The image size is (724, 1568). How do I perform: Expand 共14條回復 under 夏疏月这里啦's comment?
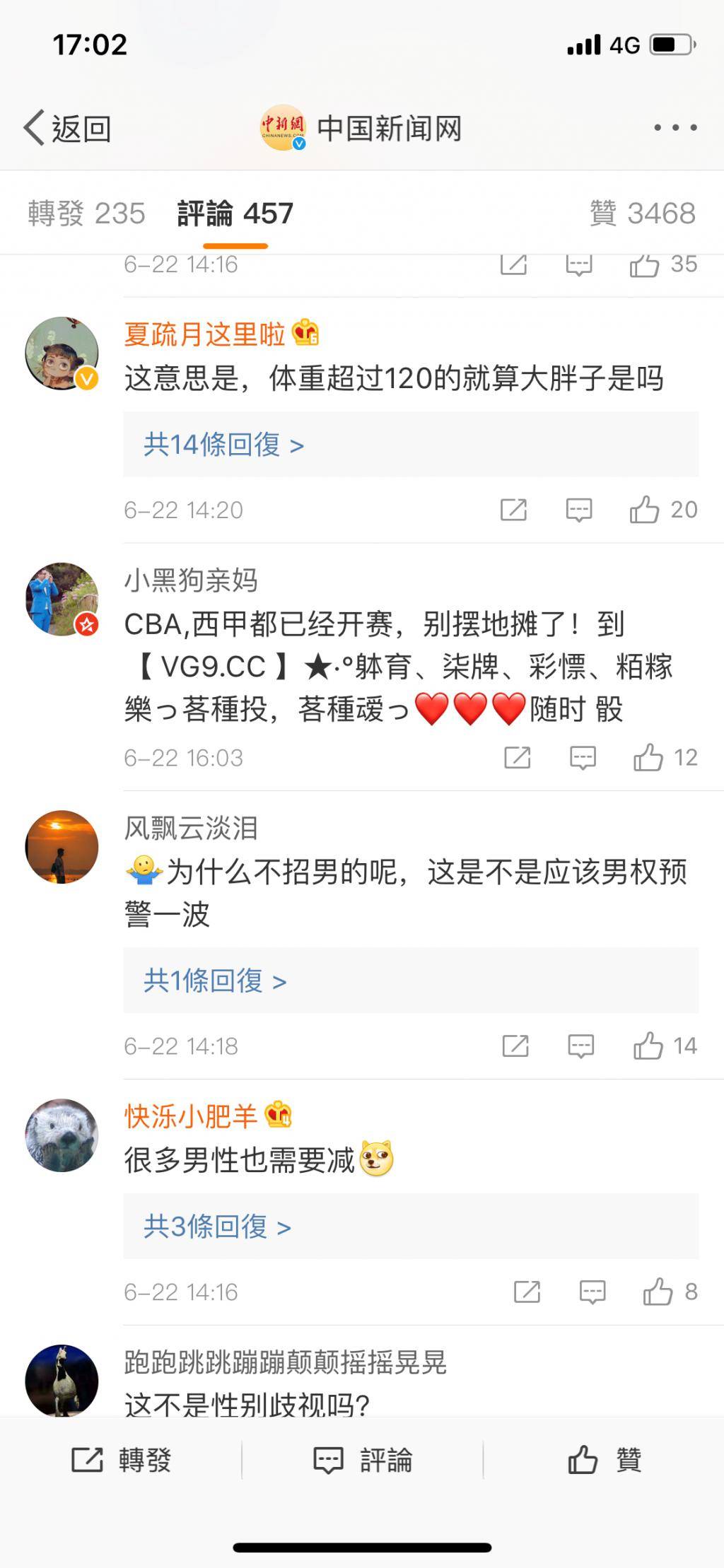point(223,445)
